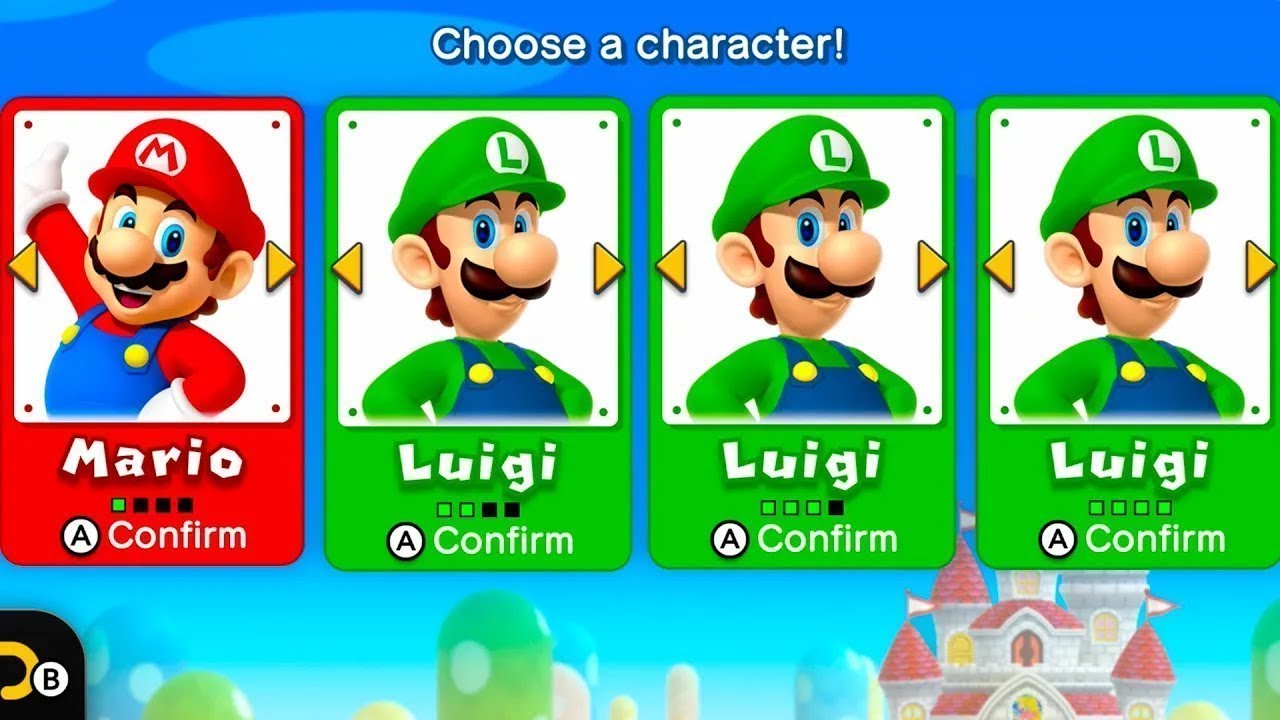Tap the right arrow on Mario's card
The height and width of the screenshot is (720, 1280).
(x=281, y=266)
